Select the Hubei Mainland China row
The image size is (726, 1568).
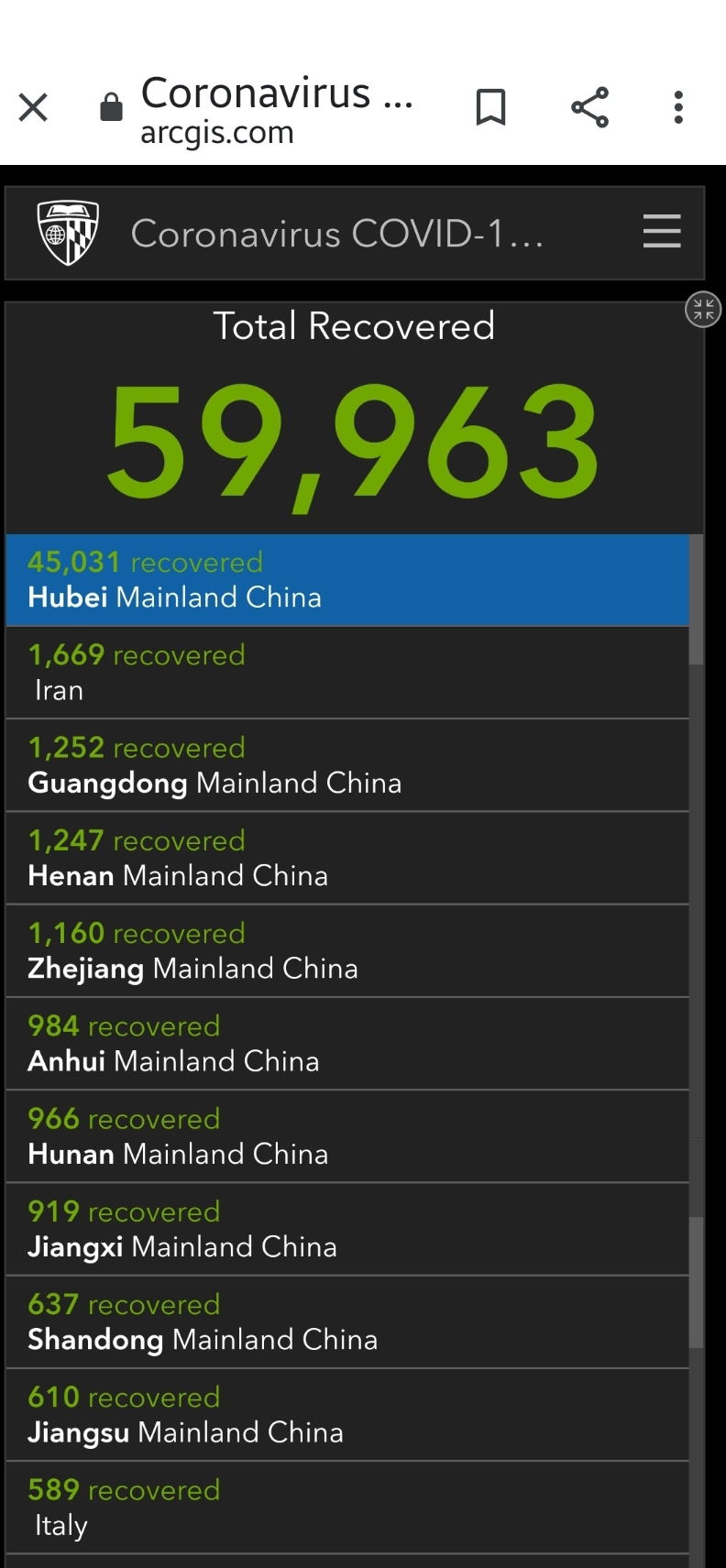point(347,580)
